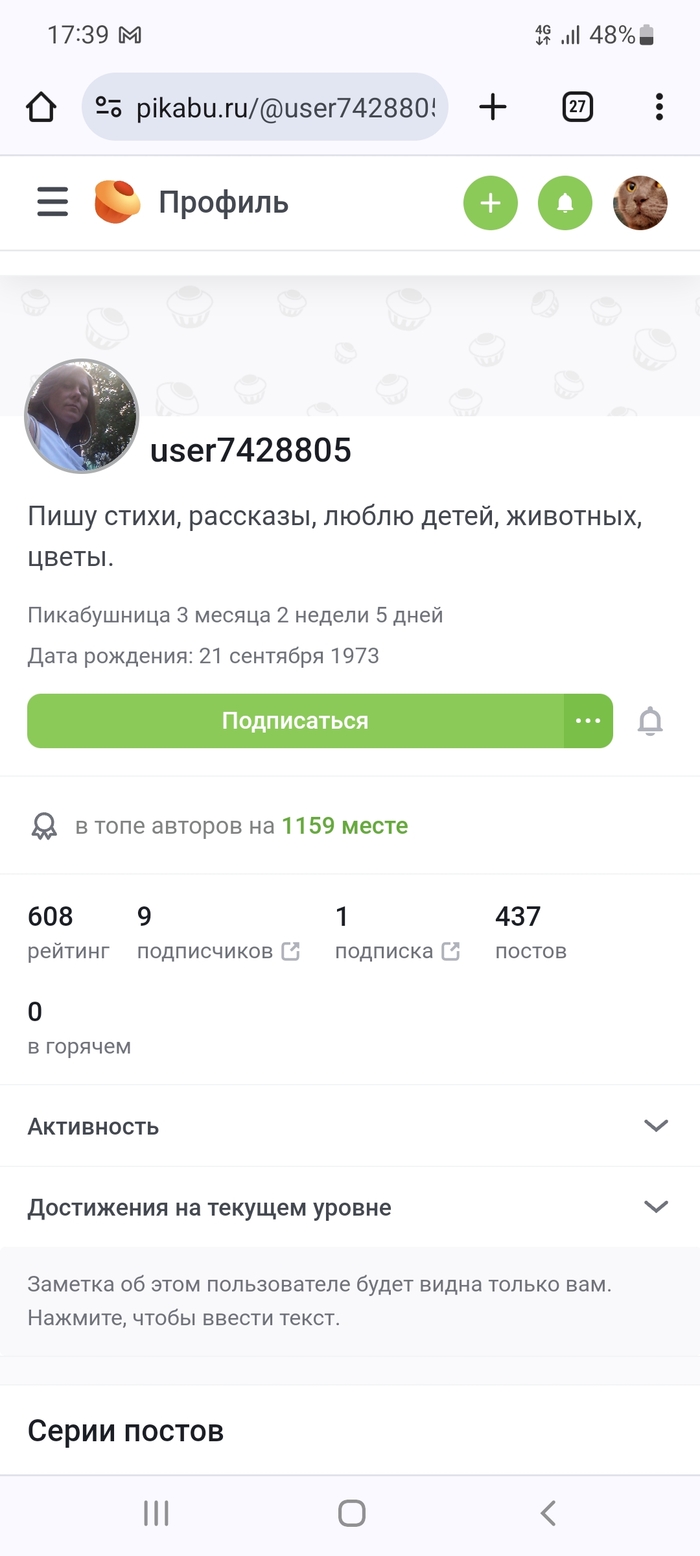
Task: Go back using the system back button
Action: click(x=547, y=1513)
